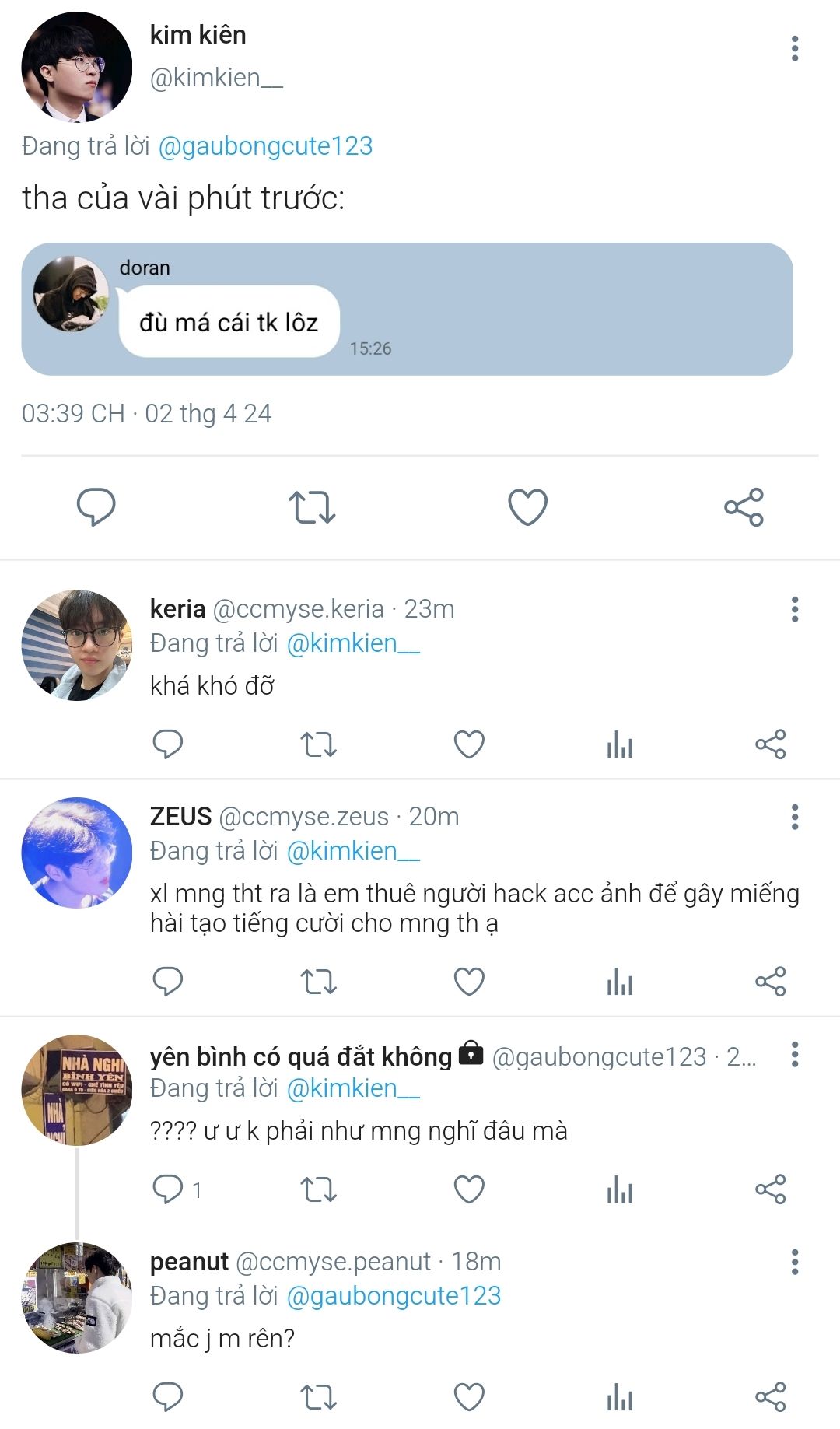This screenshot has height=1429, width=840.
Task: Like yên bình có quá đắt không's reply
Action: point(469,1189)
